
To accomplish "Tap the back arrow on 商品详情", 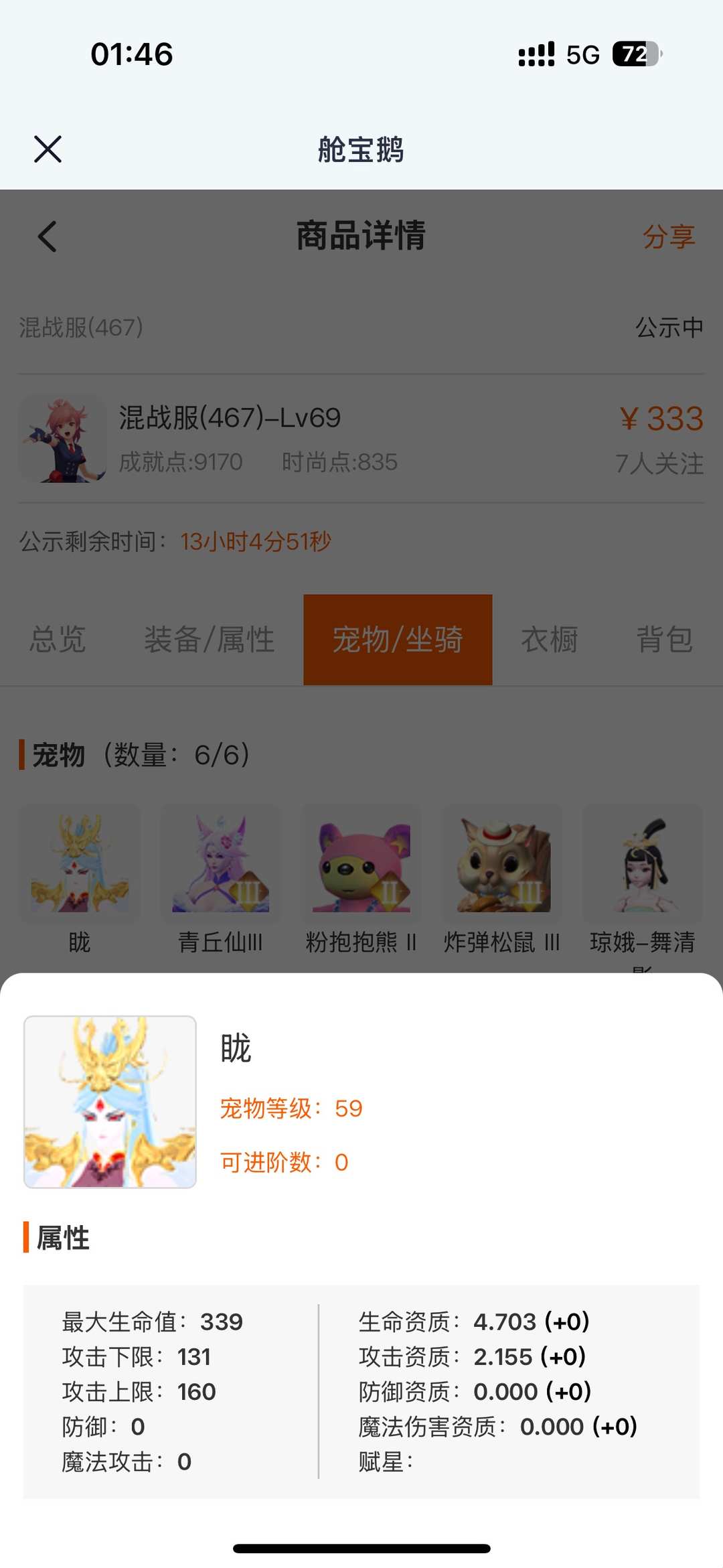I will [x=46, y=236].
